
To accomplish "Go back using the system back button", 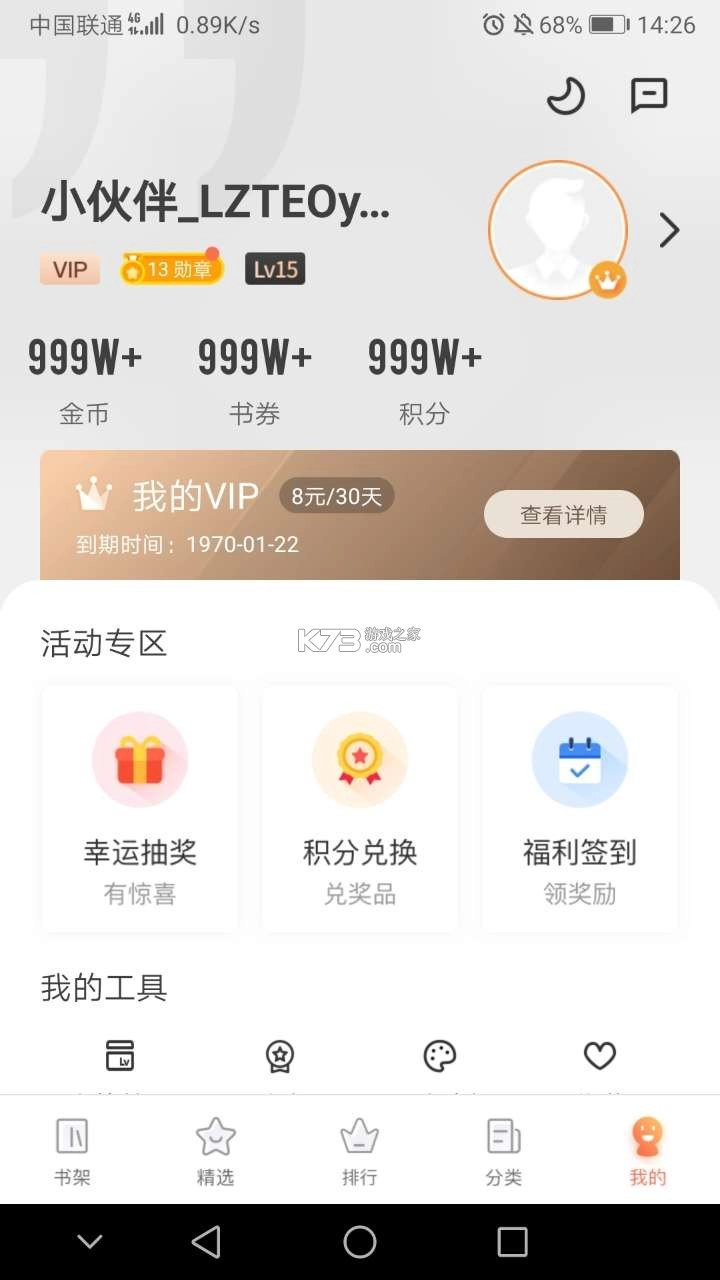I will [x=206, y=1242].
